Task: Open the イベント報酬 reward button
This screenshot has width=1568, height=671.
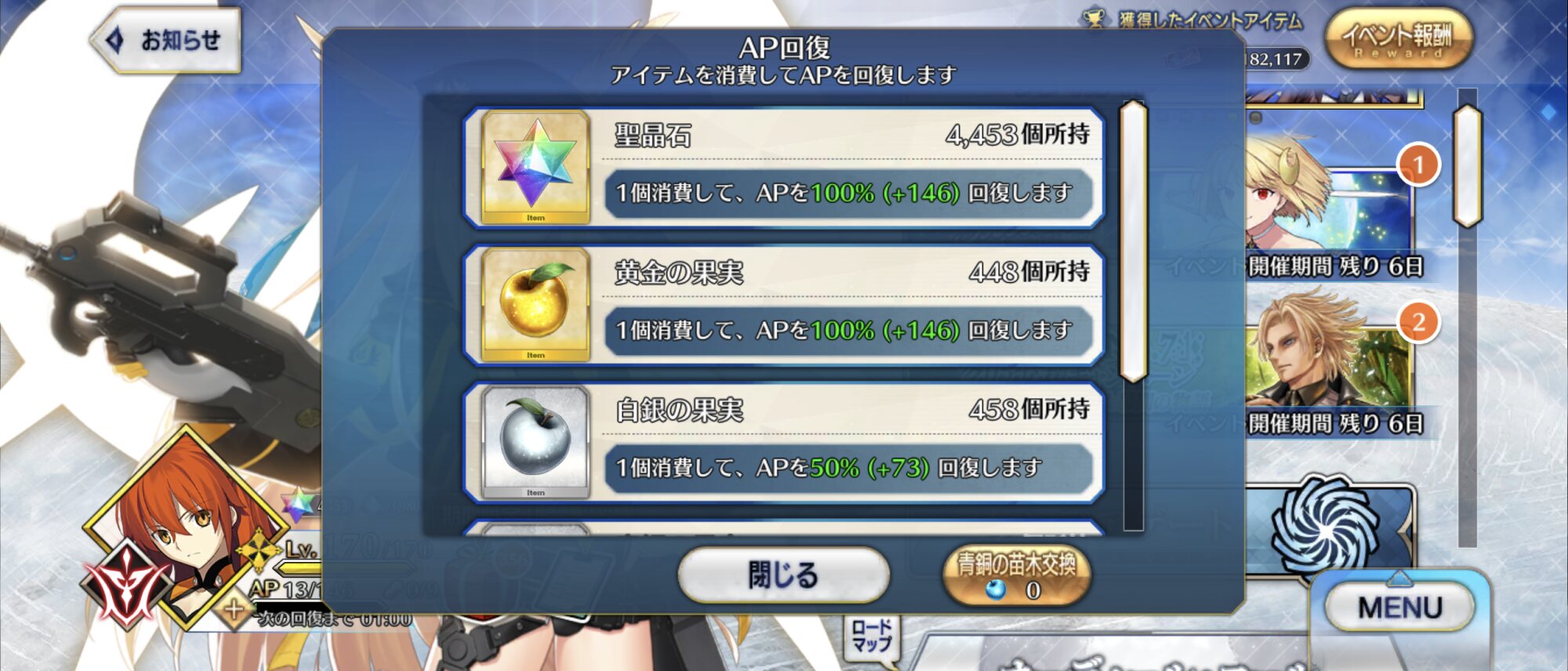Action: [1399, 39]
